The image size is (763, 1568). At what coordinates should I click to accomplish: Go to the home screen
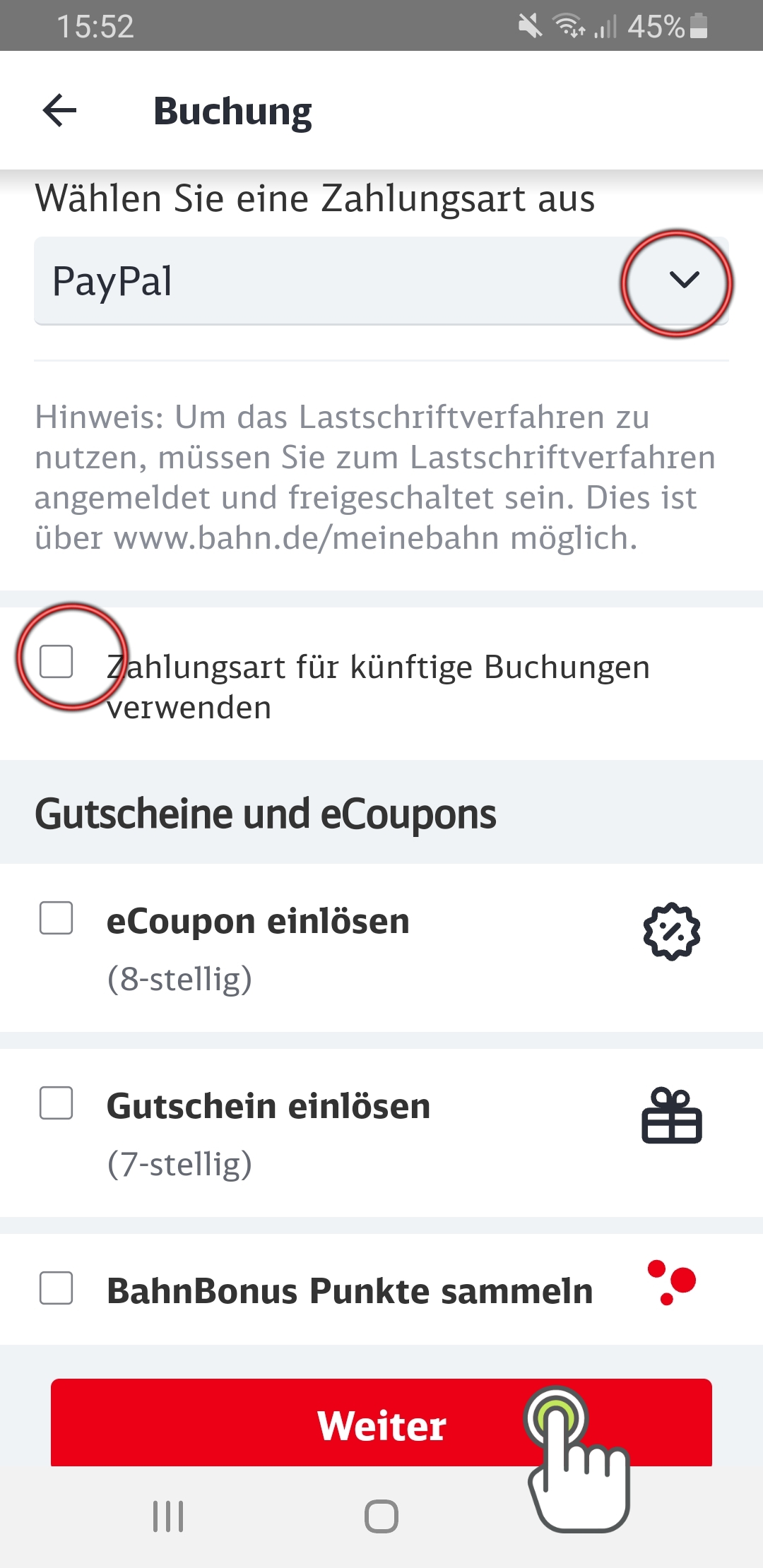pos(381,1516)
